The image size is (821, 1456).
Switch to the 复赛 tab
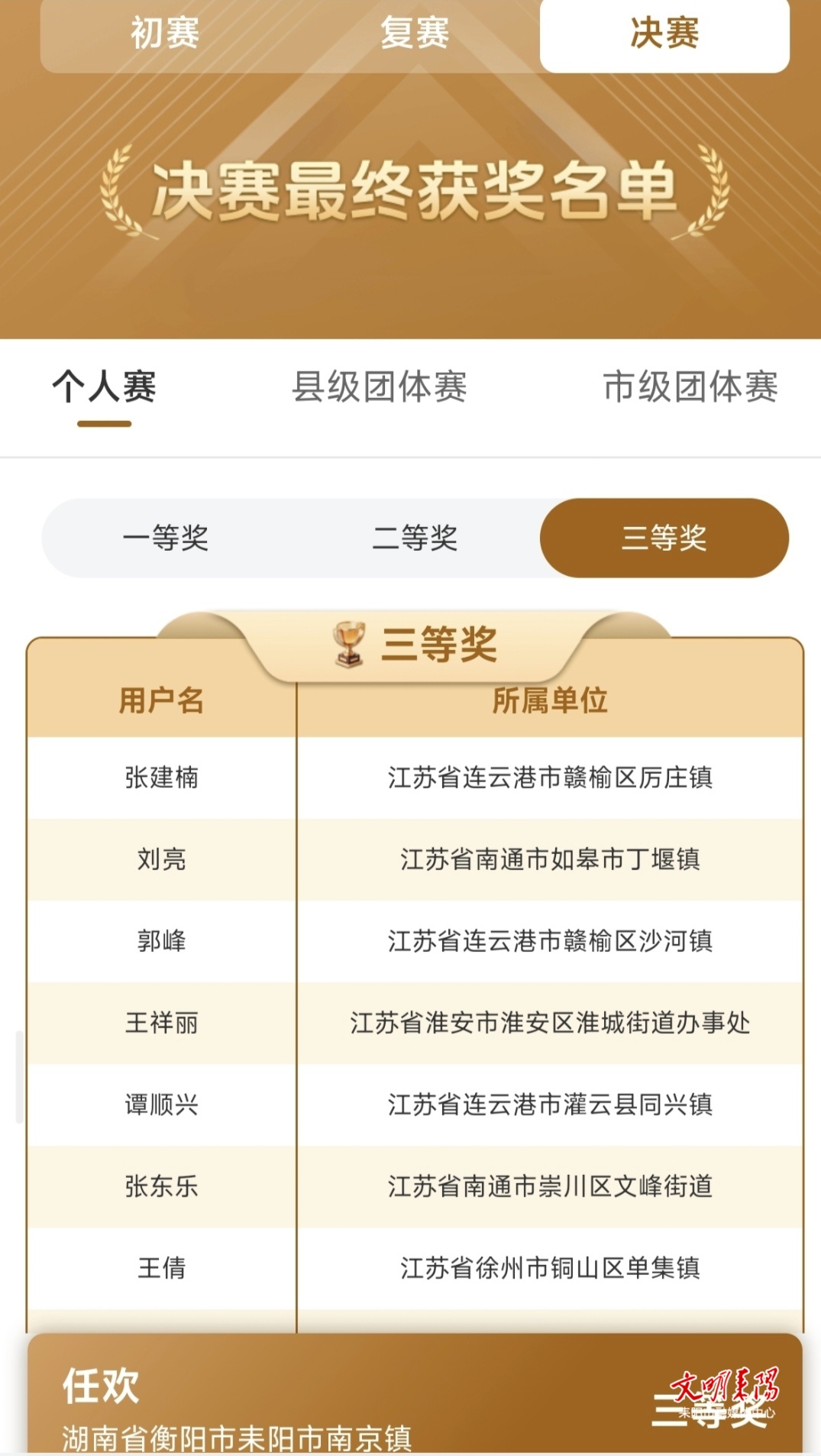click(415, 34)
